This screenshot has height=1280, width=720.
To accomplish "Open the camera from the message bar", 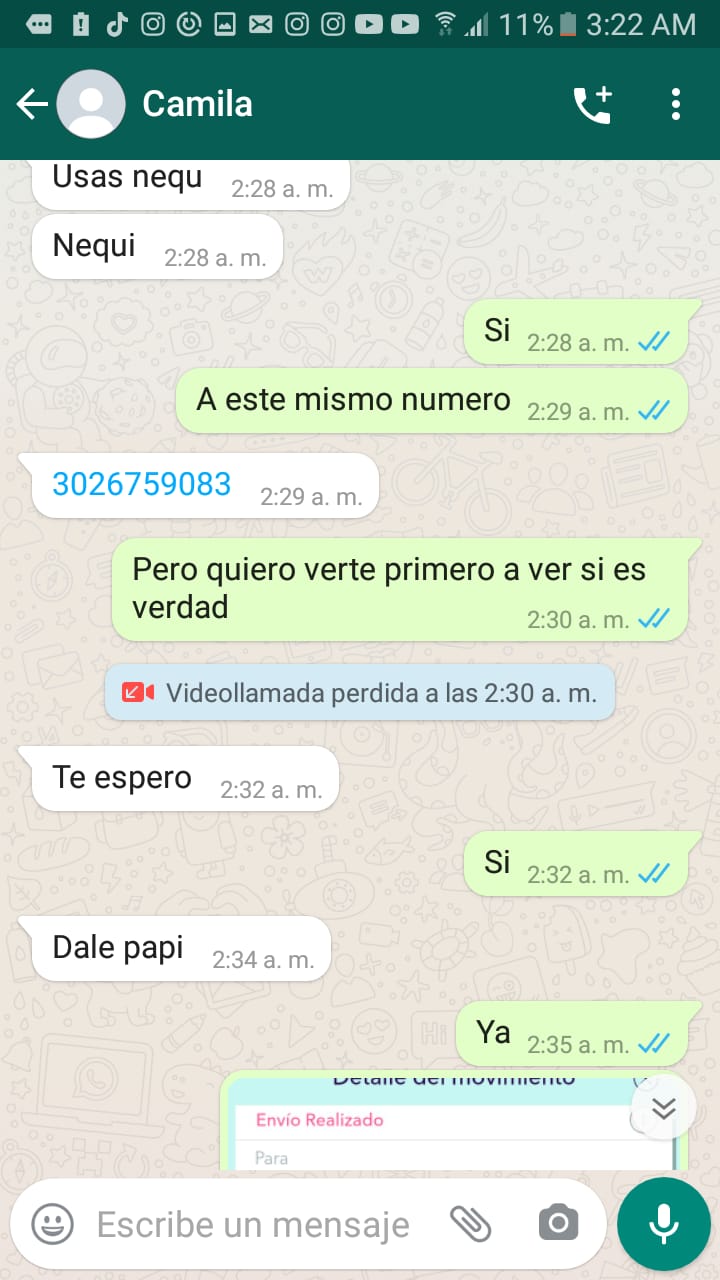I will coord(558,1223).
